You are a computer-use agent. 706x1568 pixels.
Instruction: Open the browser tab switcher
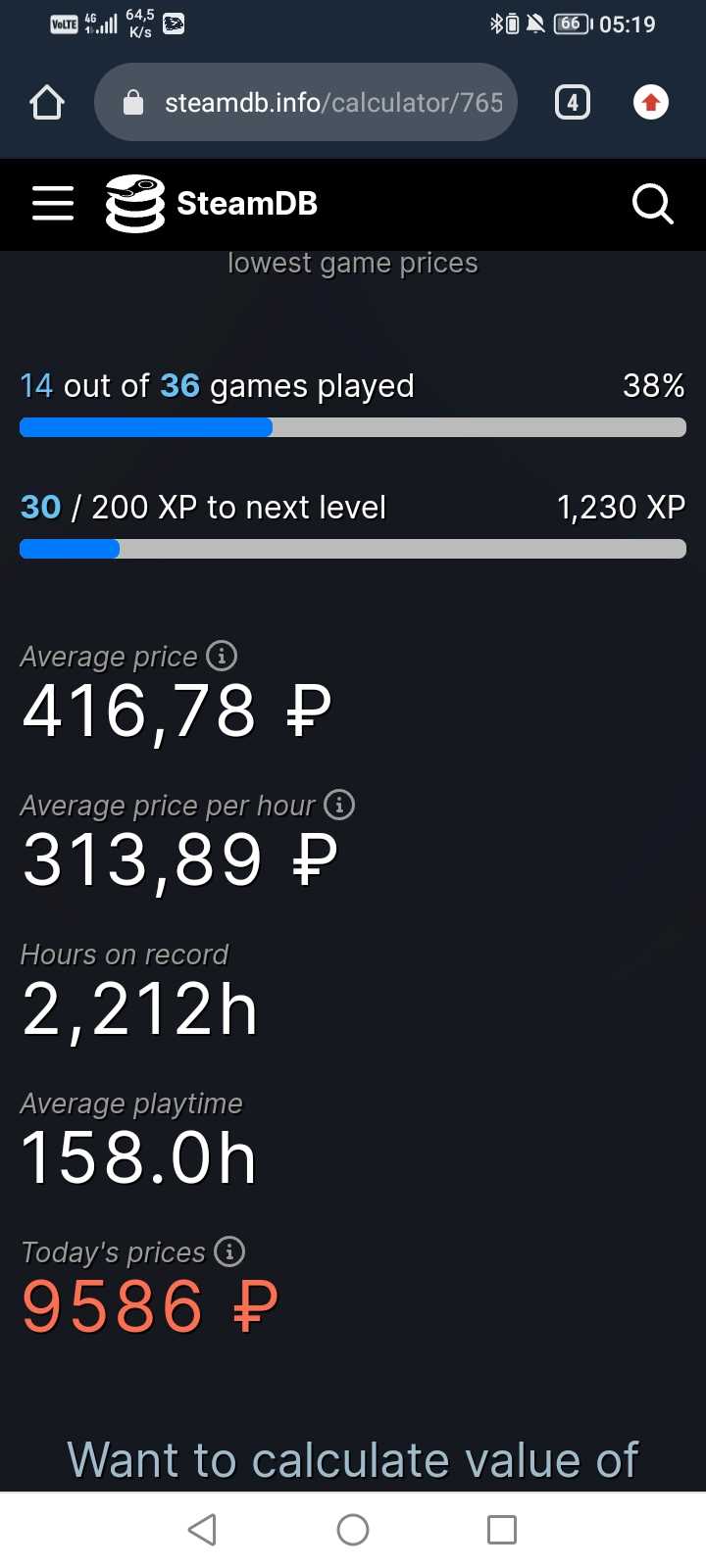pos(573,102)
